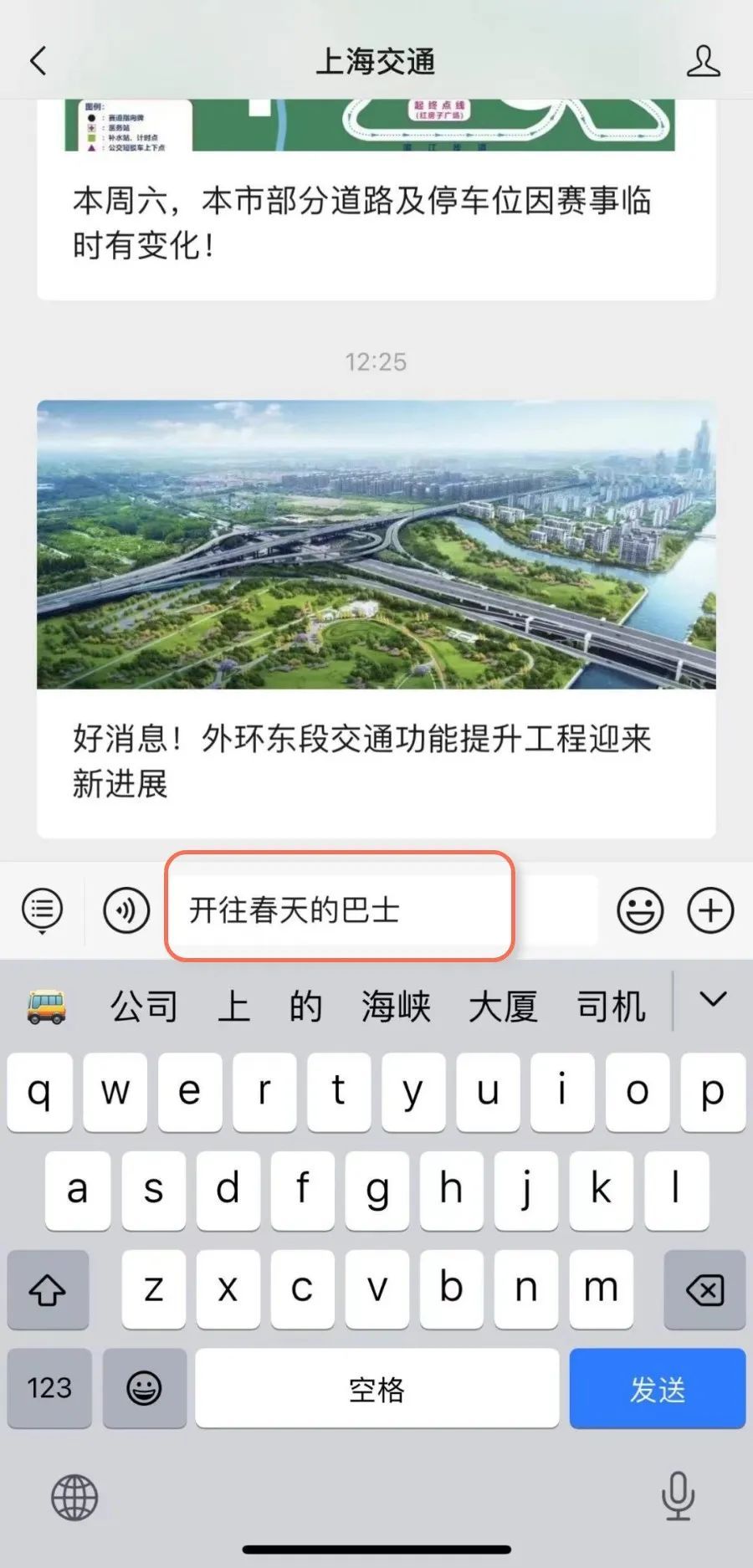Select the suggestion 司机
The height and width of the screenshot is (1568, 753).
click(611, 1006)
